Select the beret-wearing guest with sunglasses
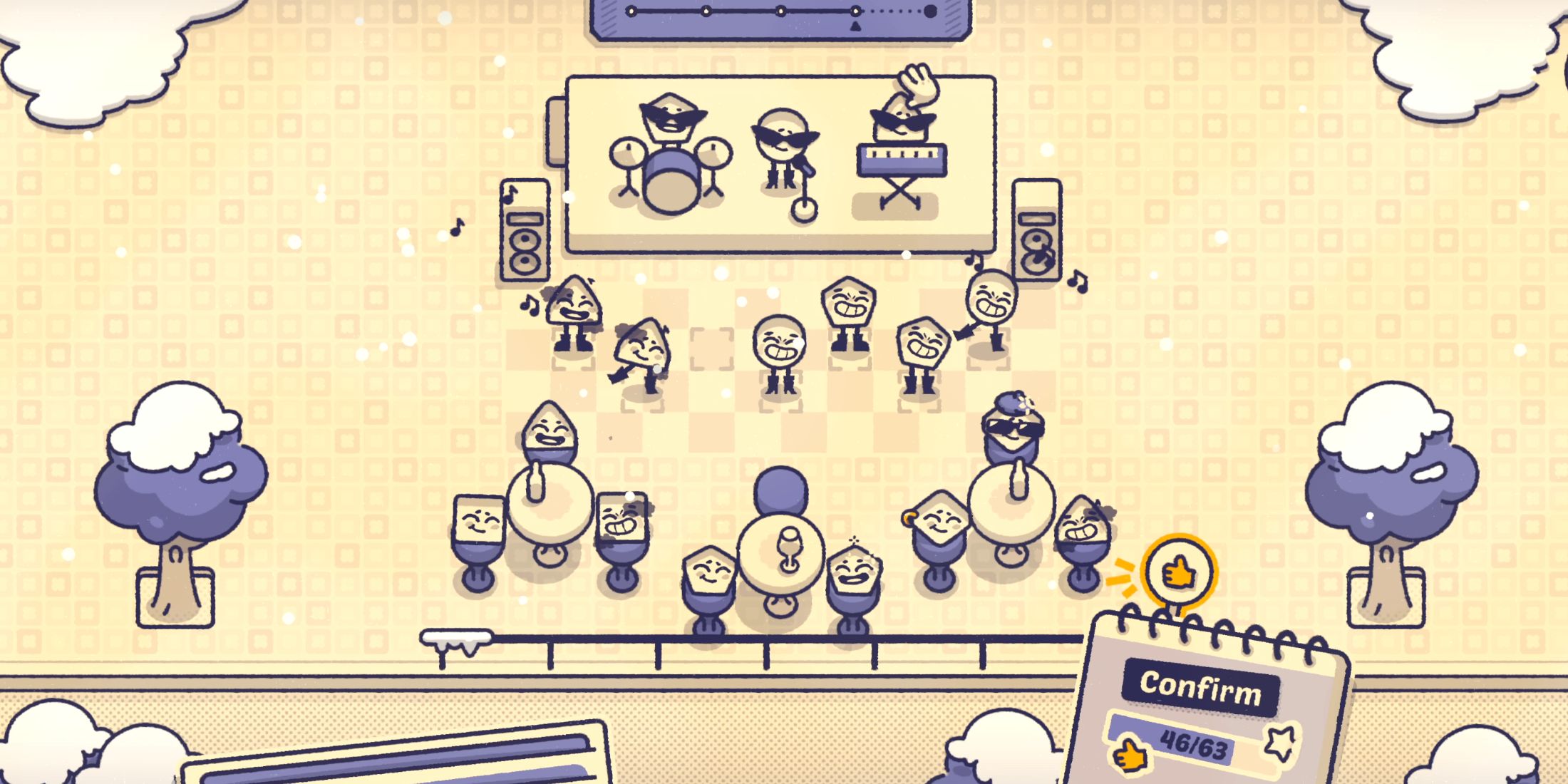Image resolution: width=1568 pixels, height=784 pixels. (1012, 428)
